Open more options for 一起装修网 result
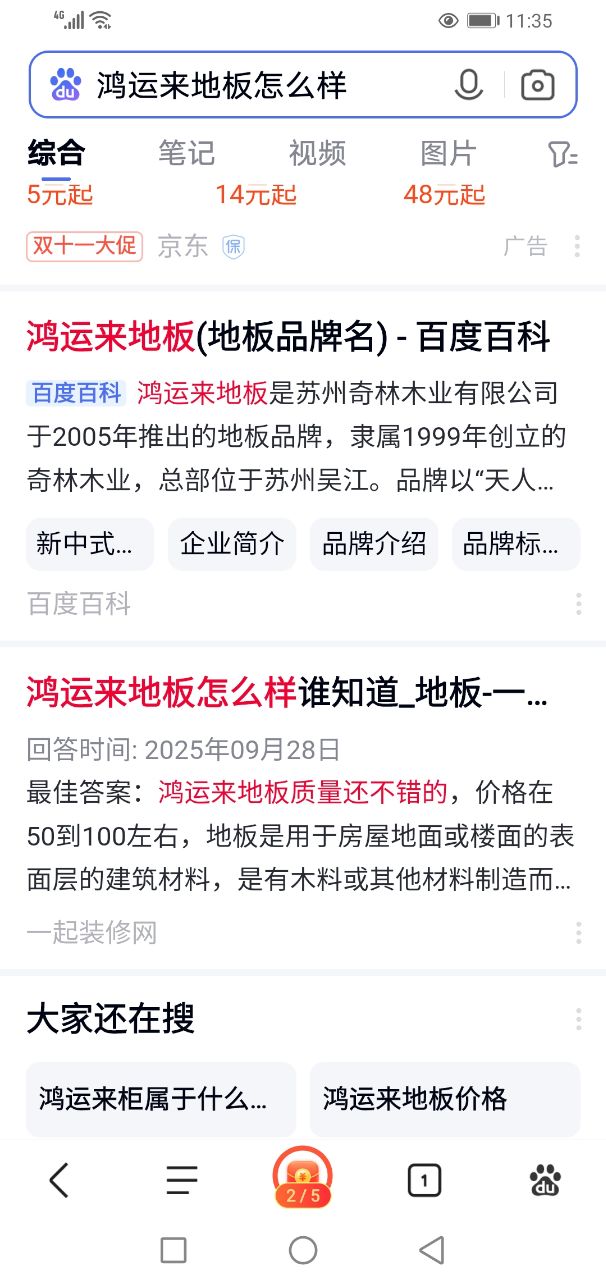Image resolution: width=606 pixels, height=1280 pixels. (579, 933)
